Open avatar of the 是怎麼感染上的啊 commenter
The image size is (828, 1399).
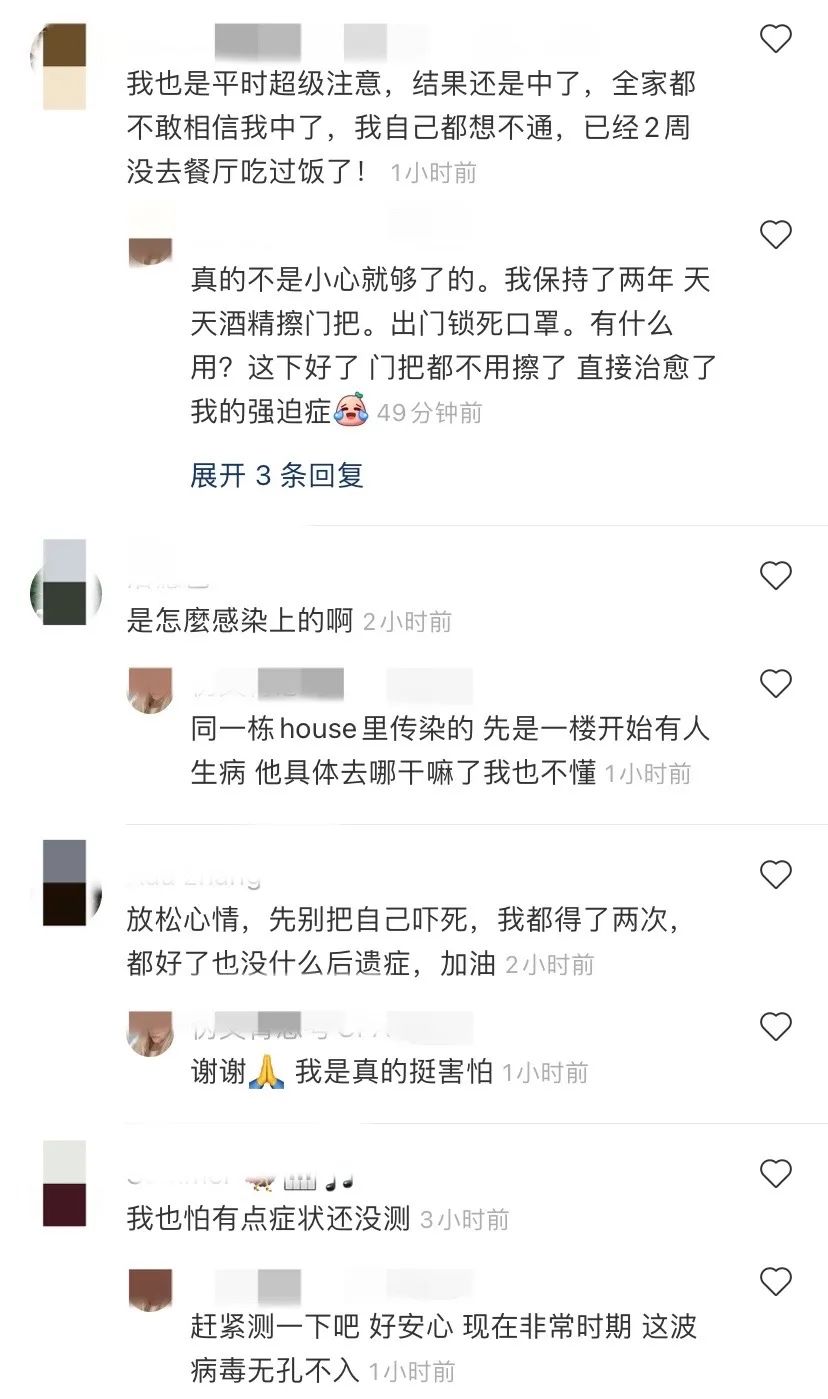click(65, 583)
